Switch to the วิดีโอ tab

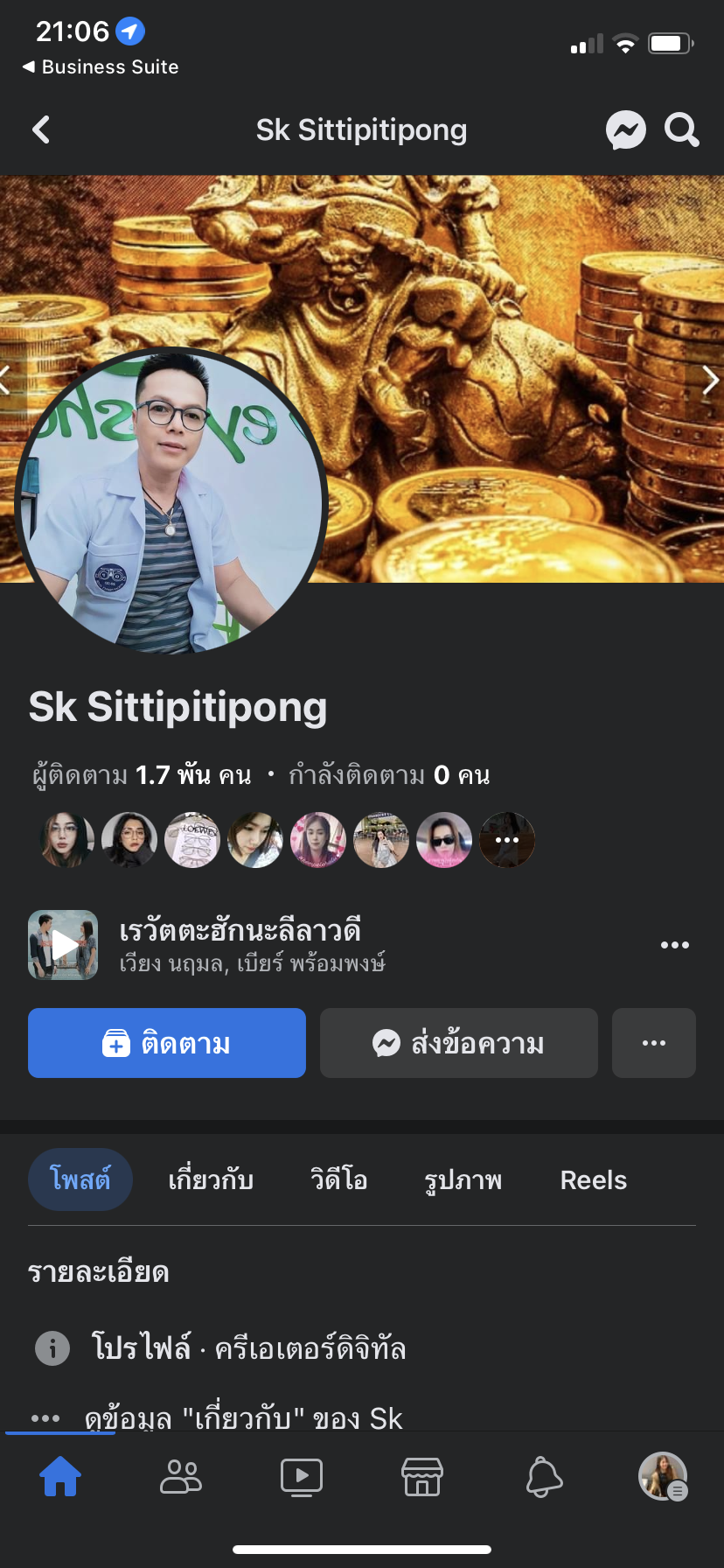click(x=338, y=1179)
